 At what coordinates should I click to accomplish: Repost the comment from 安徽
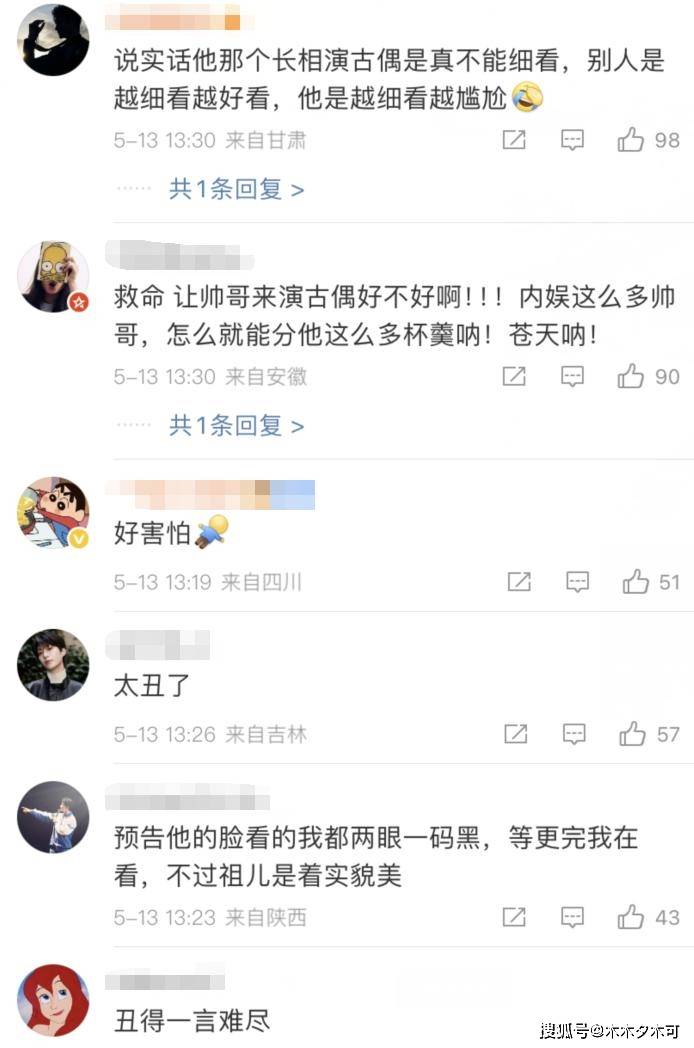click(514, 376)
